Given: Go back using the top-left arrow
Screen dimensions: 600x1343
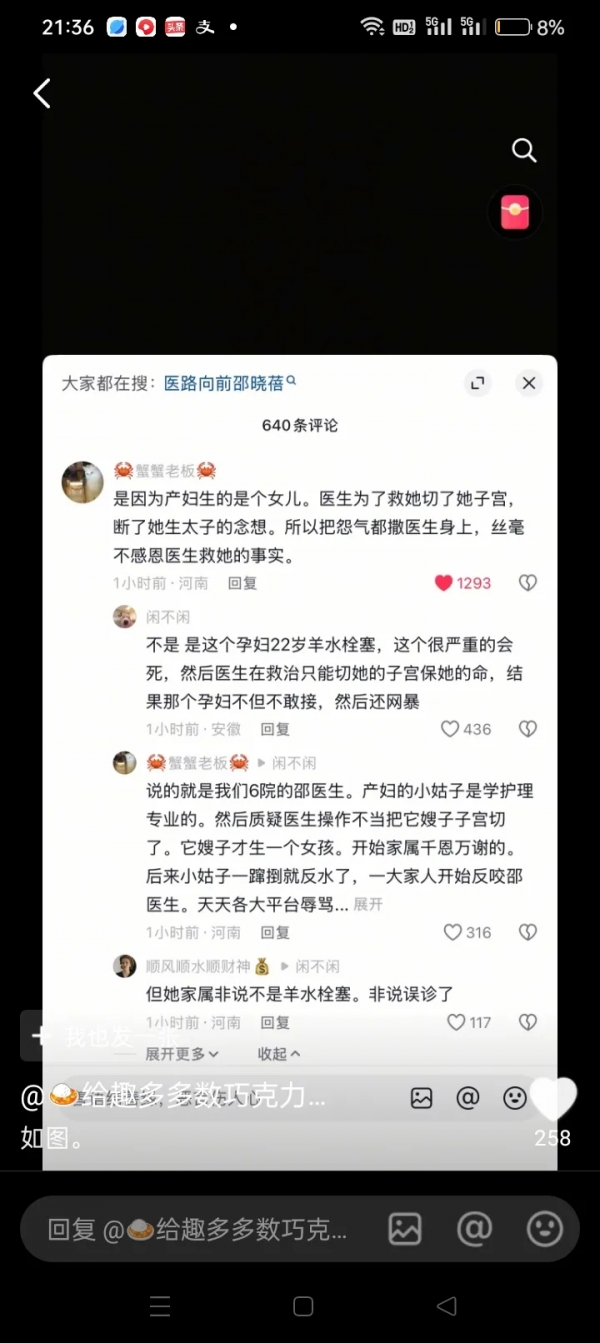Looking at the screenshot, I should click(x=42, y=94).
